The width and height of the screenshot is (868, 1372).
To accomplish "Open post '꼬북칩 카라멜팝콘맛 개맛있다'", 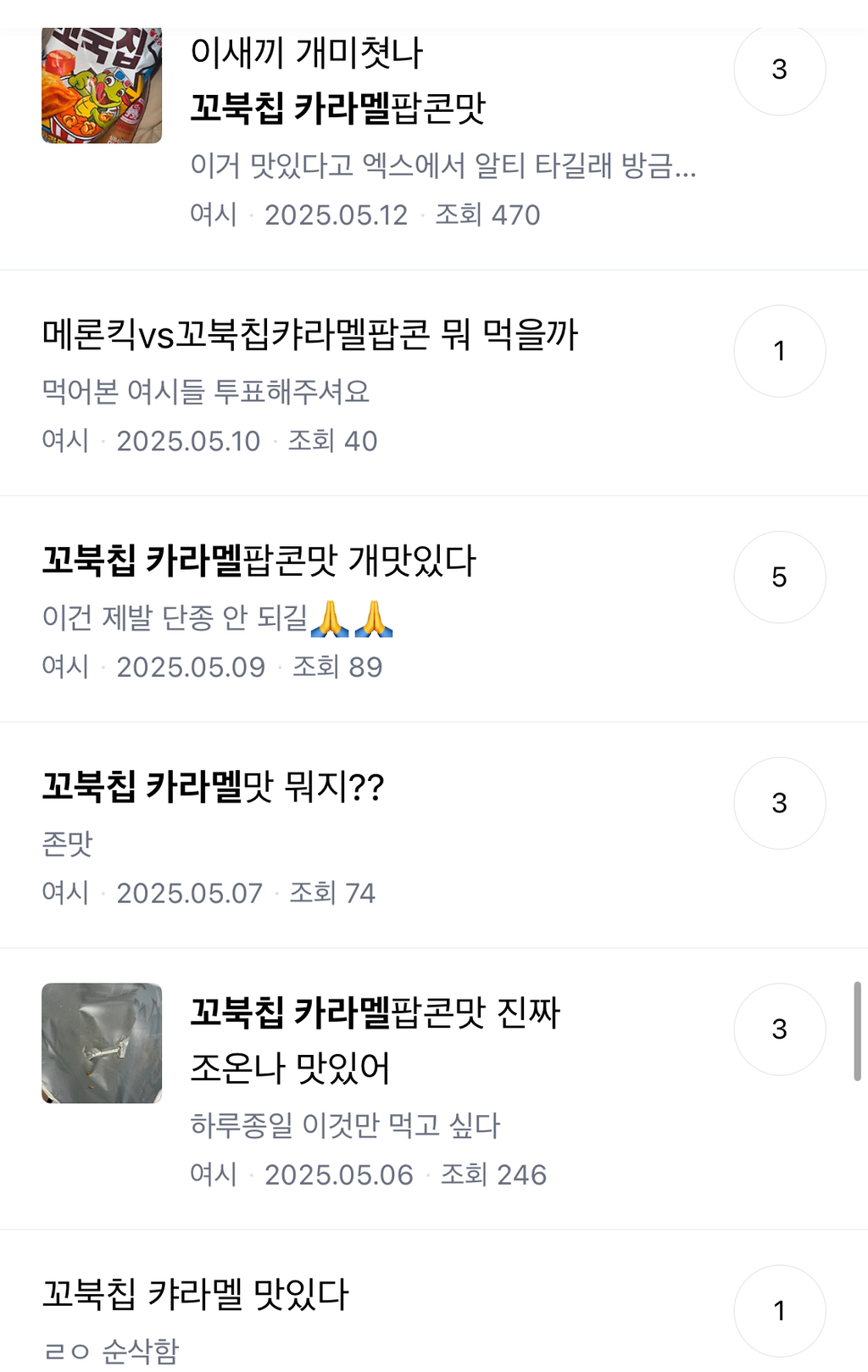I will click(259, 561).
